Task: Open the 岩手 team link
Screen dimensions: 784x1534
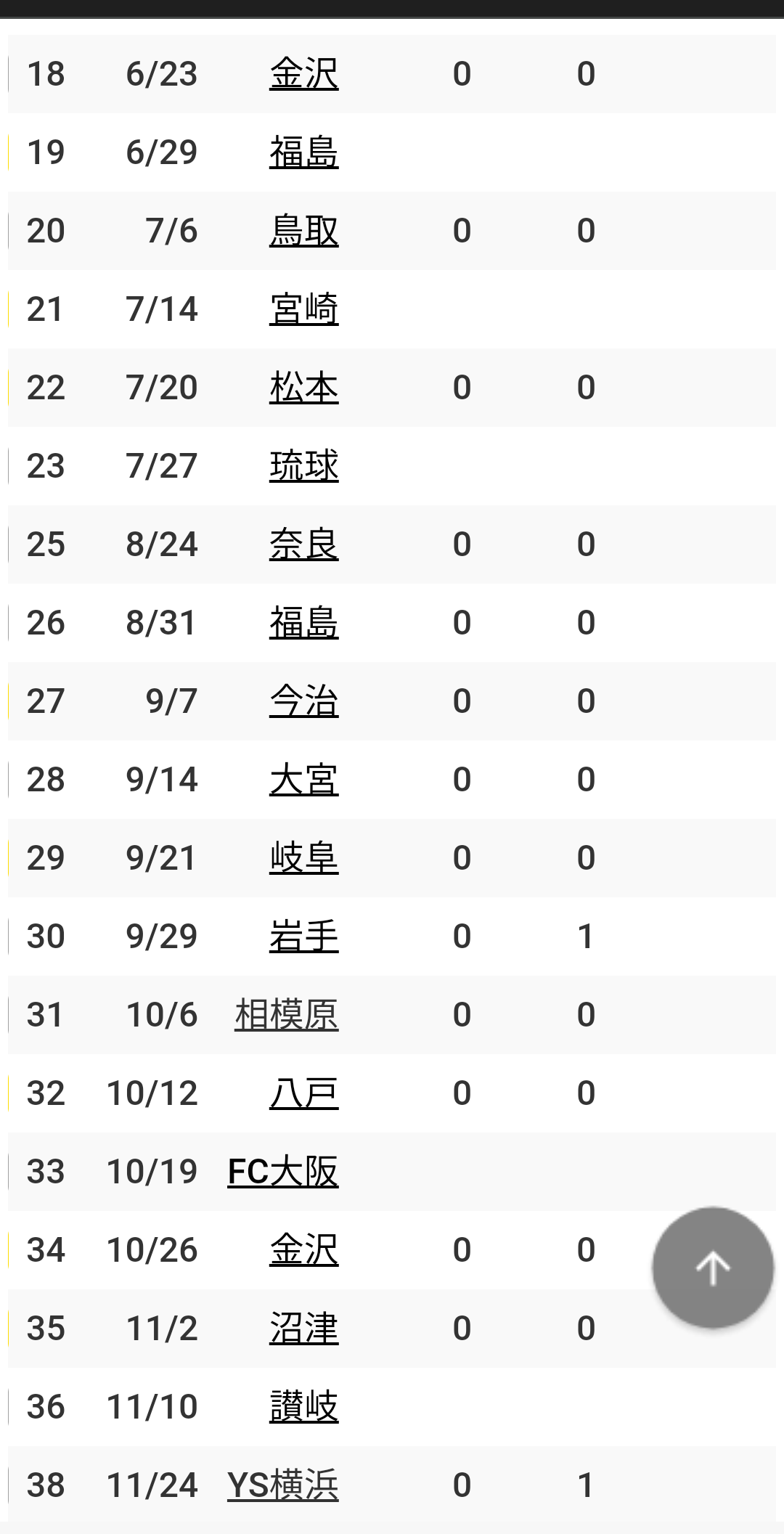Action: pos(304,937)
